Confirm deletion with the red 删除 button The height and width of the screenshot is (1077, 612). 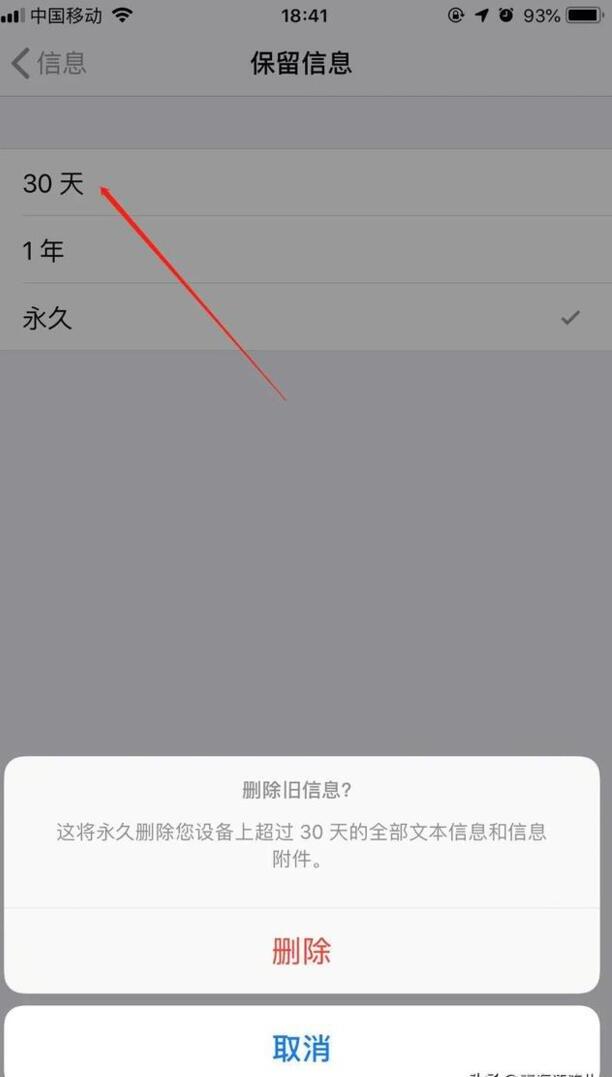click(x=301, y=950)
